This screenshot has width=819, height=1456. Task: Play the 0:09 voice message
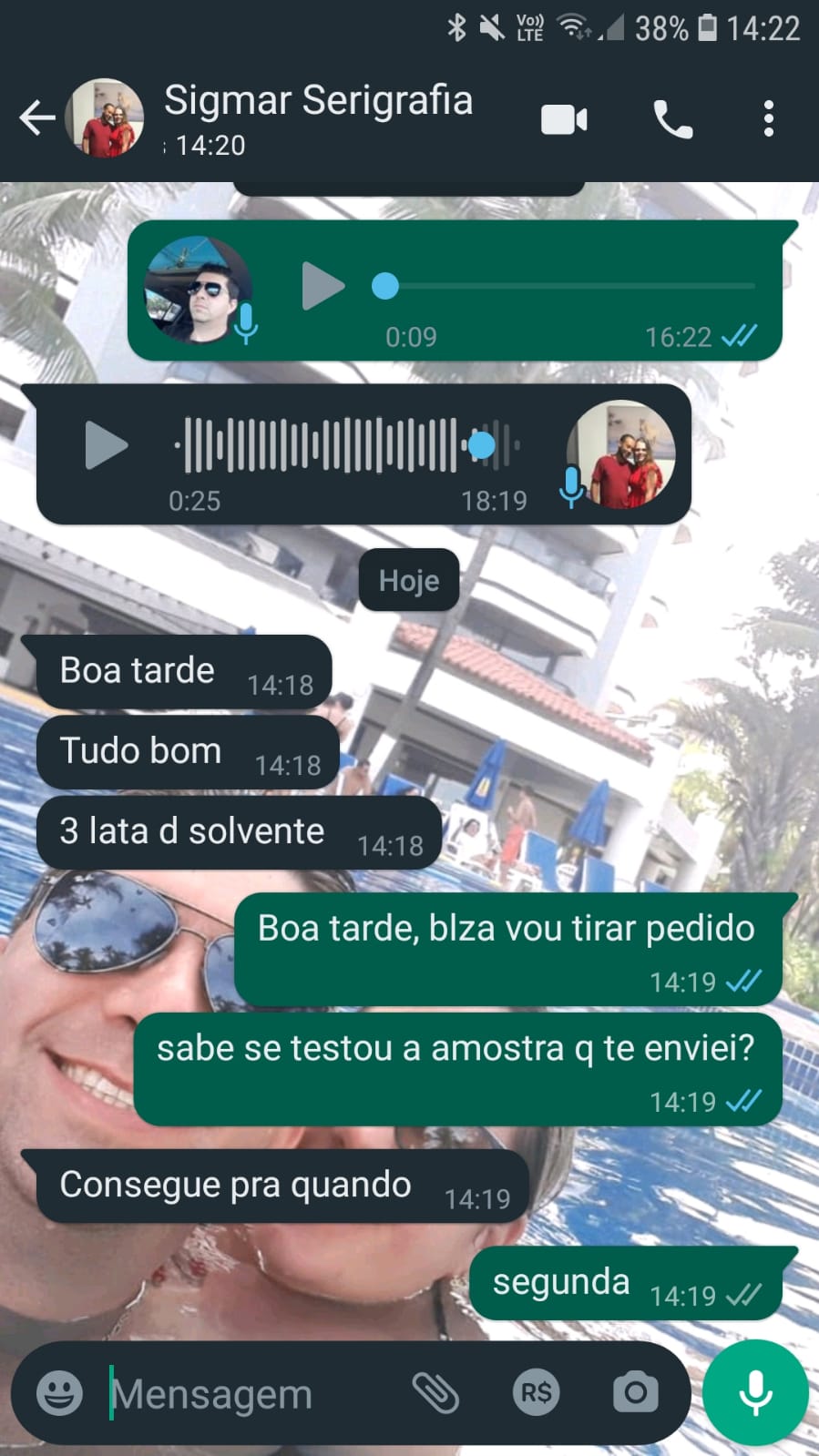pyautogui.click(x=322, y=286)
